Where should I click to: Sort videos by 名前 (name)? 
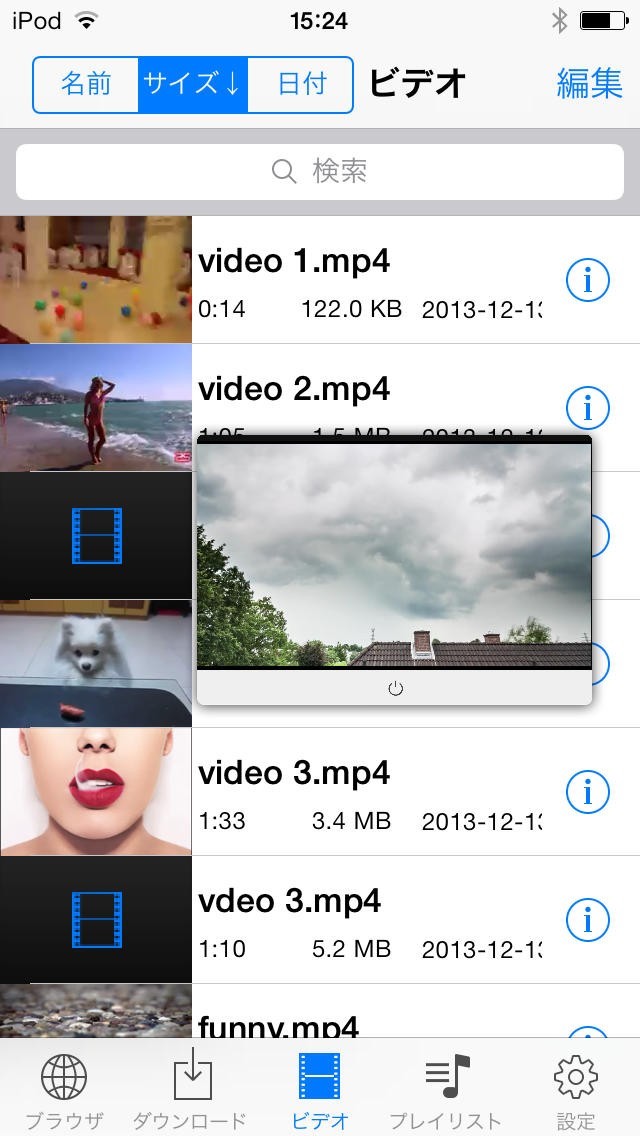pyautogui.click(x=86, y=84)
